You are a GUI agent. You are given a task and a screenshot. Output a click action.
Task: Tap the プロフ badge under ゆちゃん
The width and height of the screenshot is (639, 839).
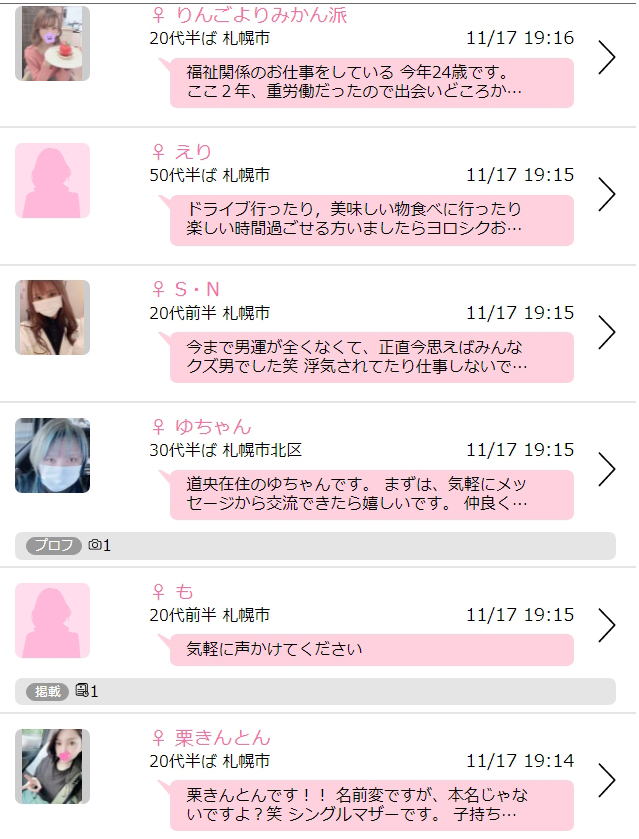click(x=54, y=546)
